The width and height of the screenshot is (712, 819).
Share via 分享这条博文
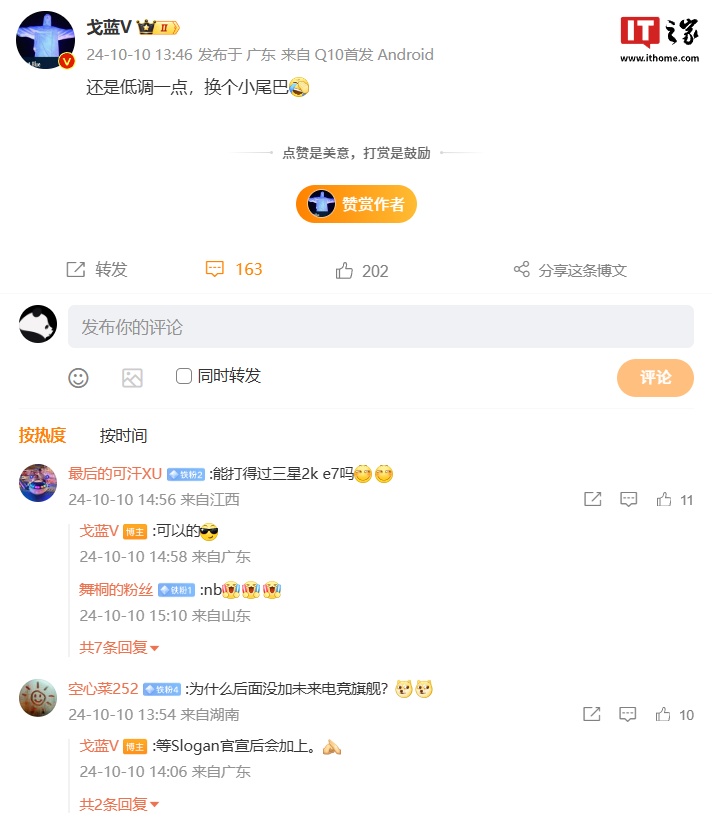(570, 270)
